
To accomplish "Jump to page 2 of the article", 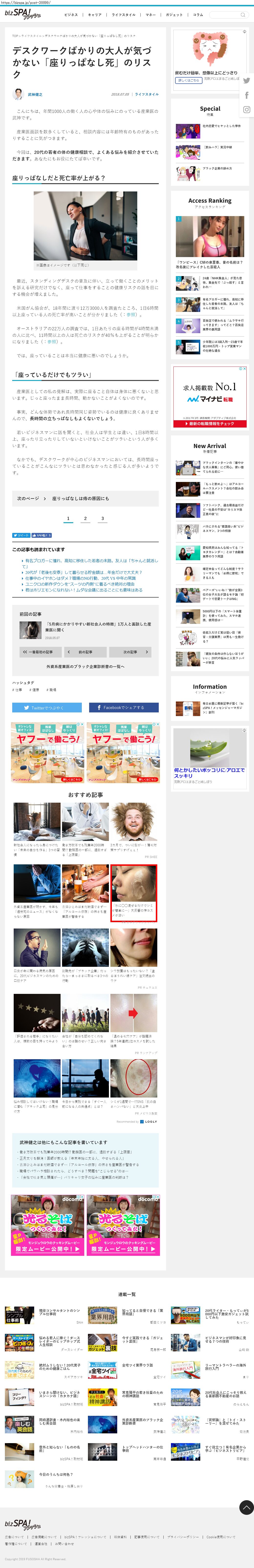I will [x=85, y=519].
